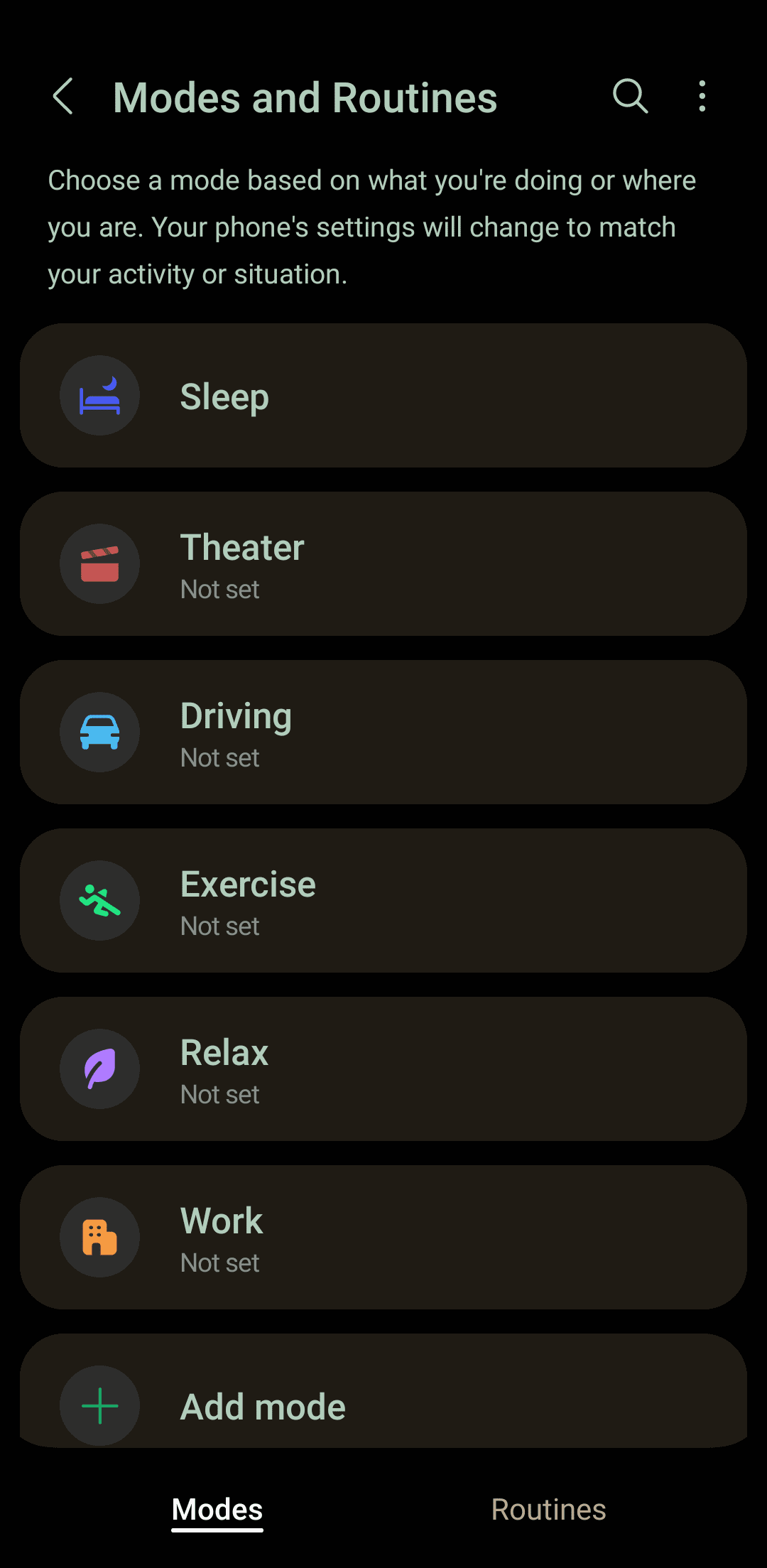Go back from Modes and Routines
Viewport: 767px width, 1568px height.
pyautogui.click(x=63, y=97)
